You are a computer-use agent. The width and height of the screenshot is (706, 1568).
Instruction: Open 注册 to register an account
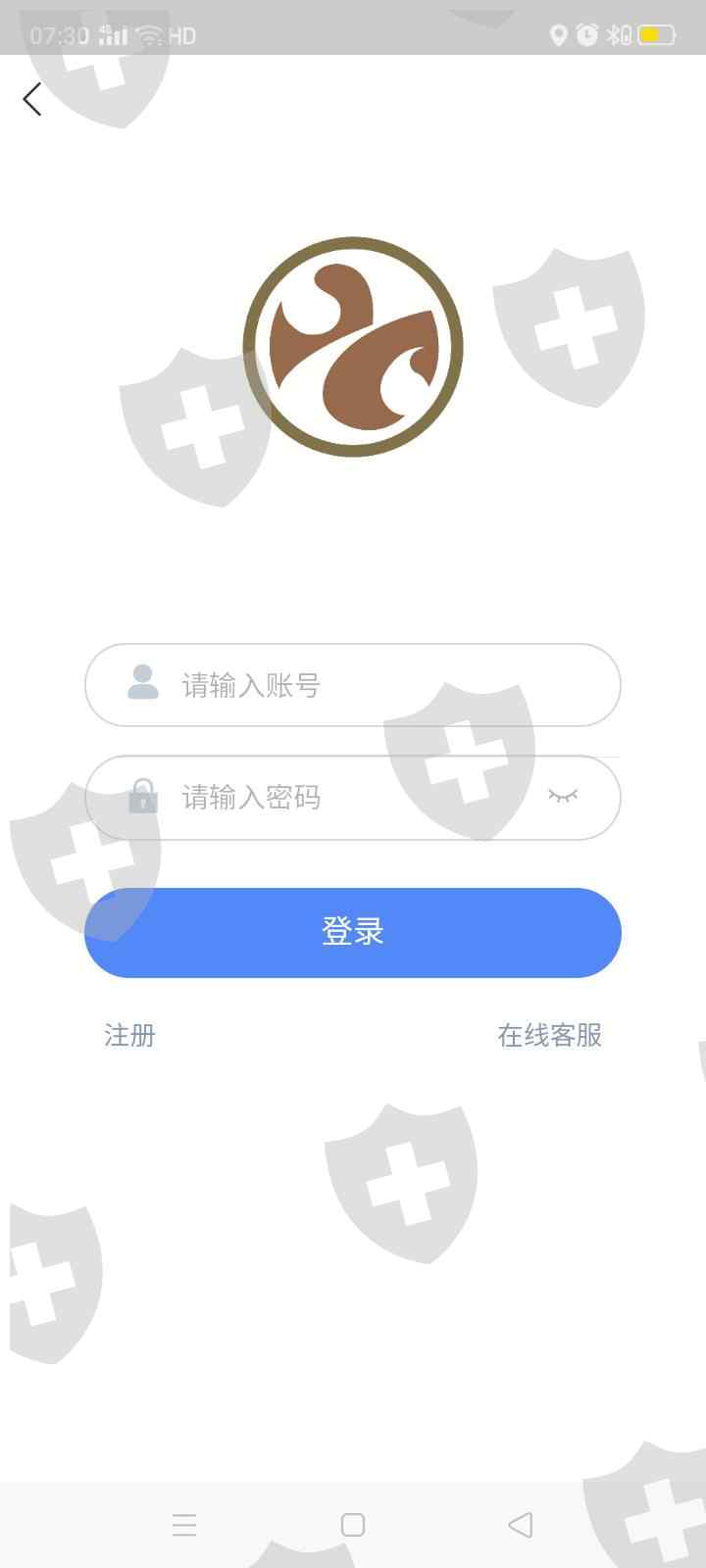(x=129, y=1035)
